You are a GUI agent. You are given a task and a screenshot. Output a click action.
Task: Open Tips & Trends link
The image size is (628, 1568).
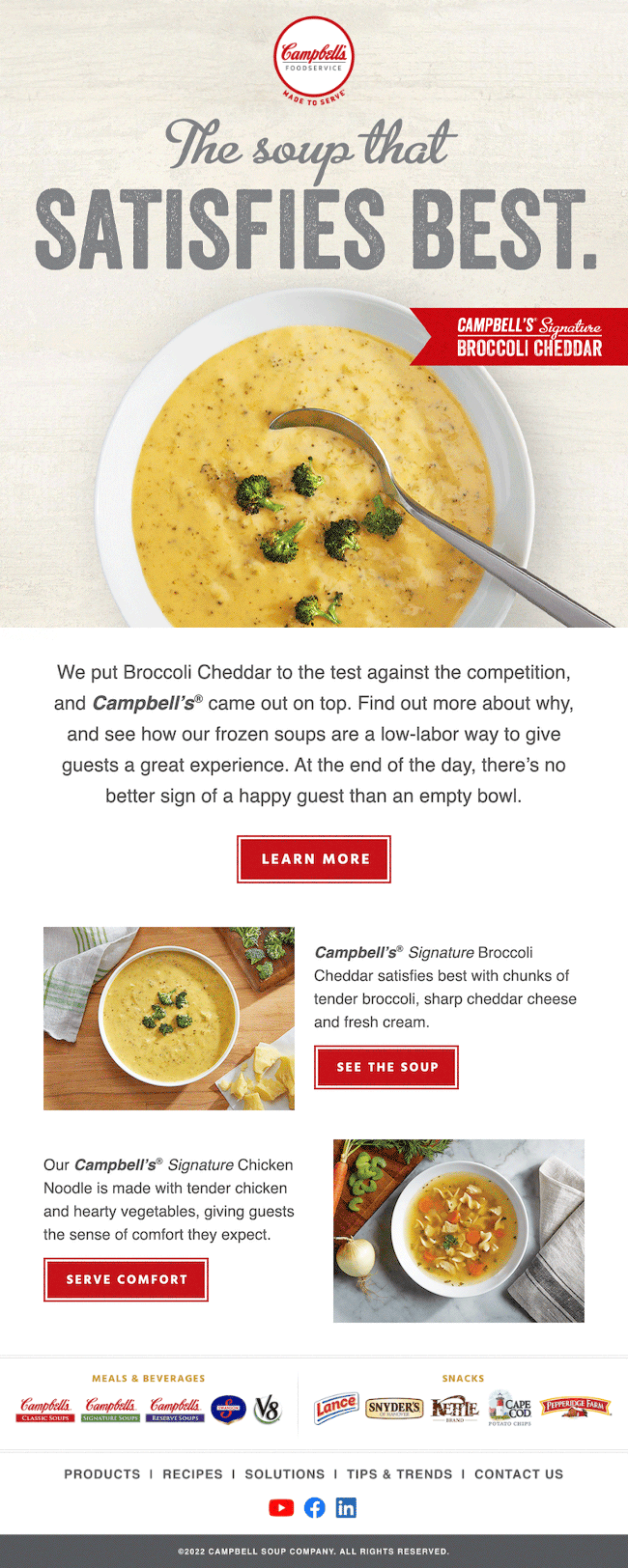point(399,1474)
